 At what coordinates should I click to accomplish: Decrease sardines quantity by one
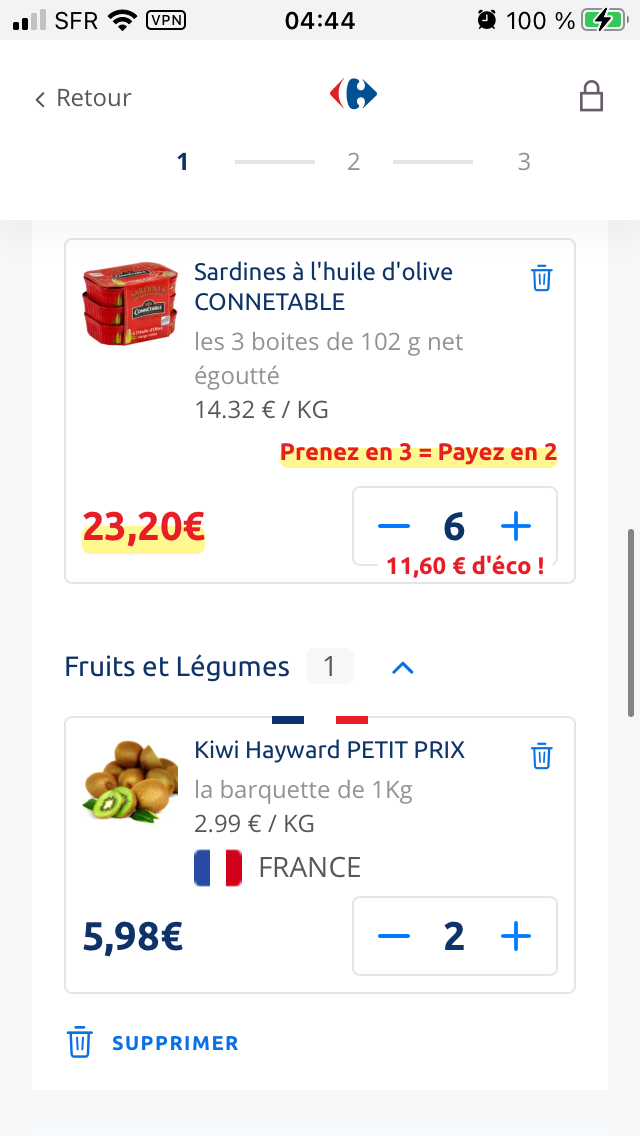[394, 526]
